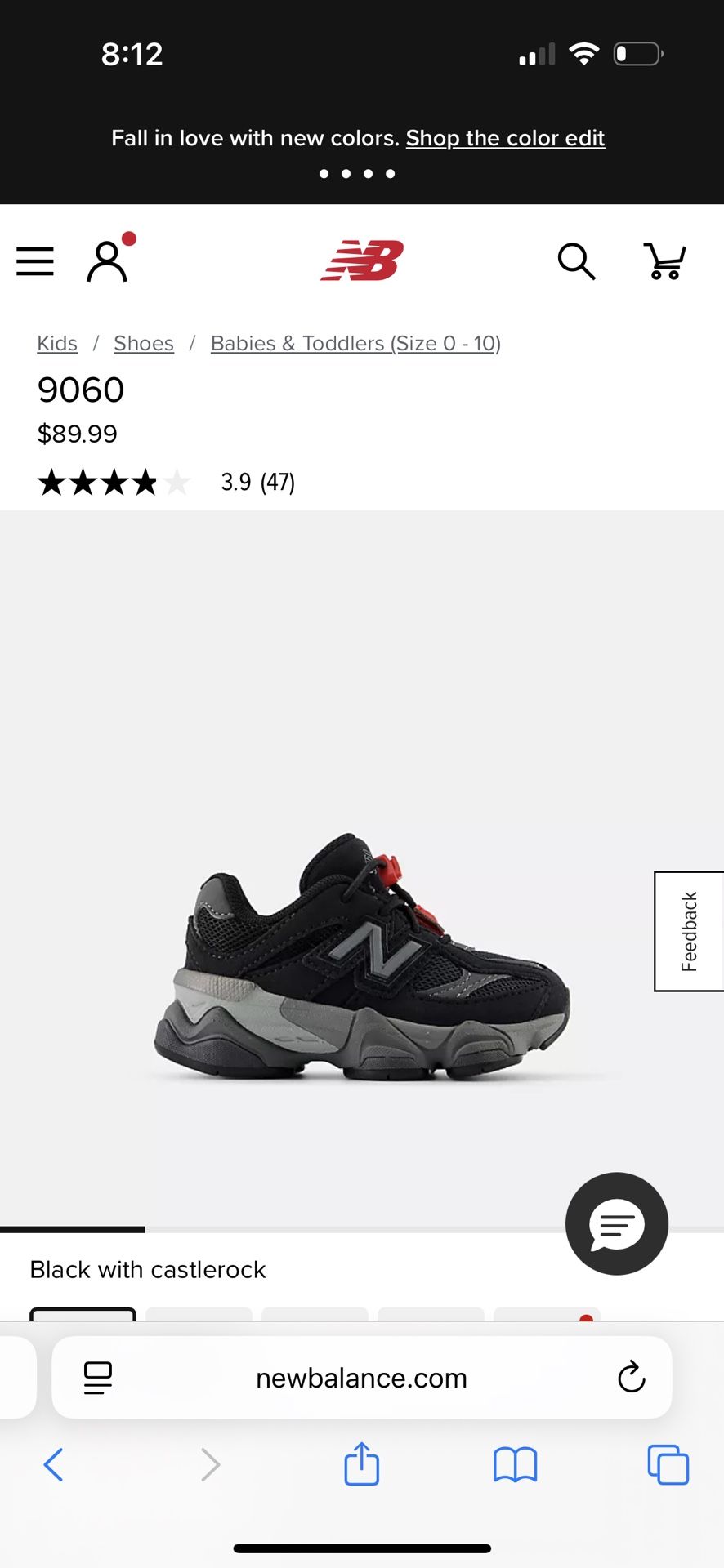The height and width of the screenshot is (1568, 724).
Task: Open the site search
Action: 576,261
